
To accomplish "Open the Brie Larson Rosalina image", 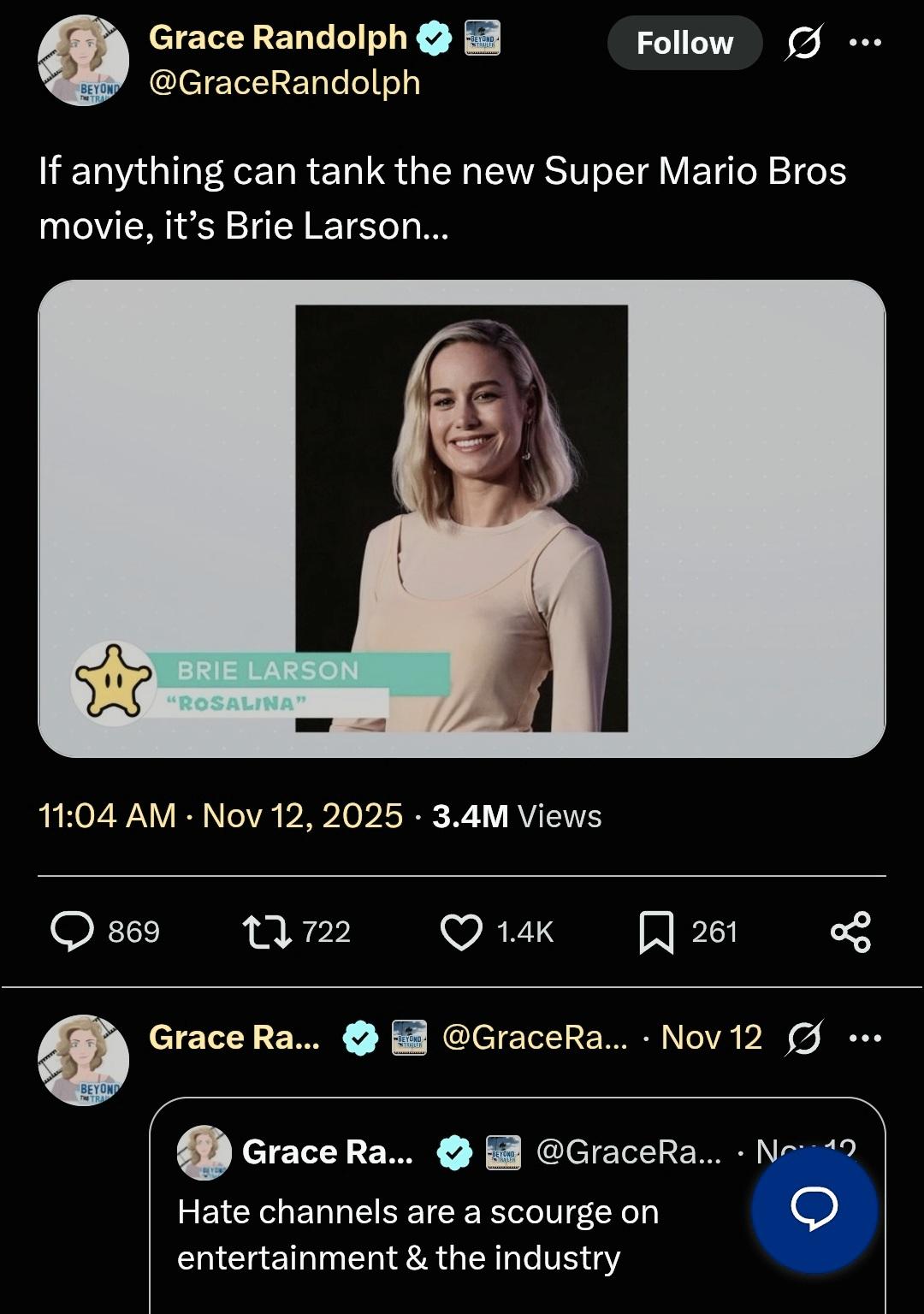I will click(461, 518).
